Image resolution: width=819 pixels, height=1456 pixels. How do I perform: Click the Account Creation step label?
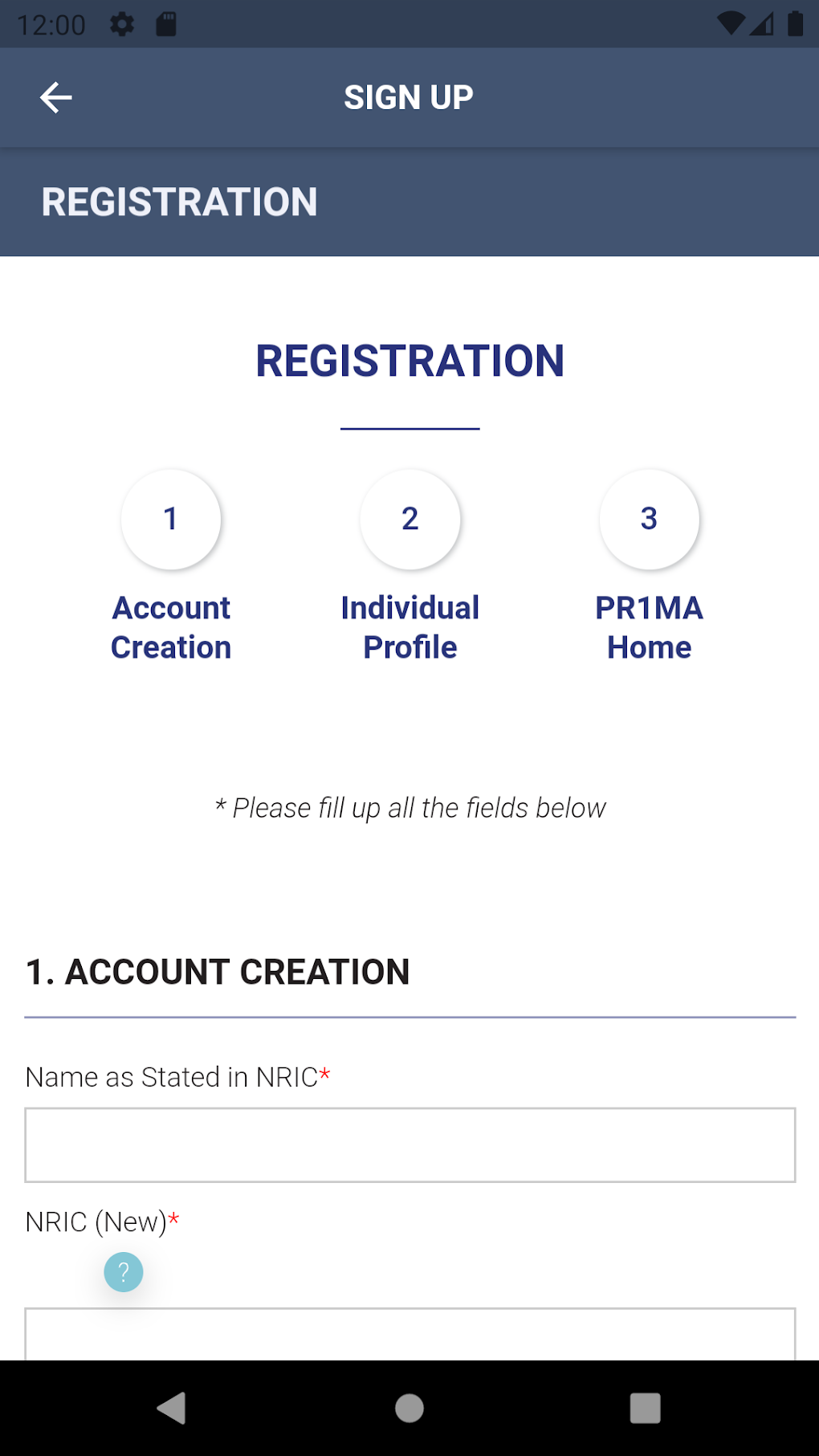pos(170,626)
